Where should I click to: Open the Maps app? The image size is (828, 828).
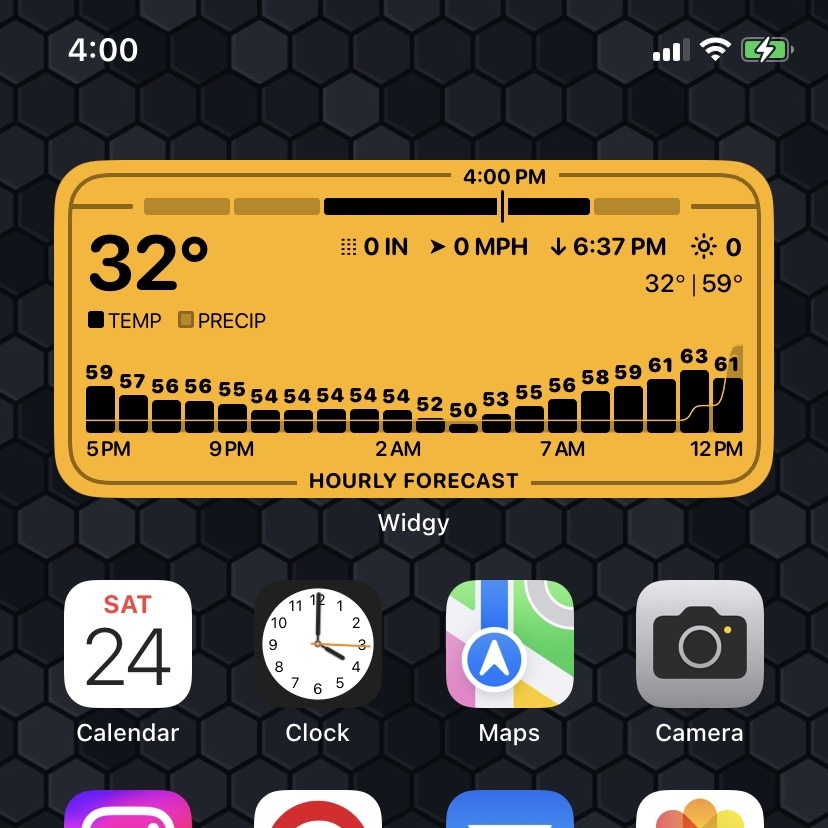coord(509,644)
